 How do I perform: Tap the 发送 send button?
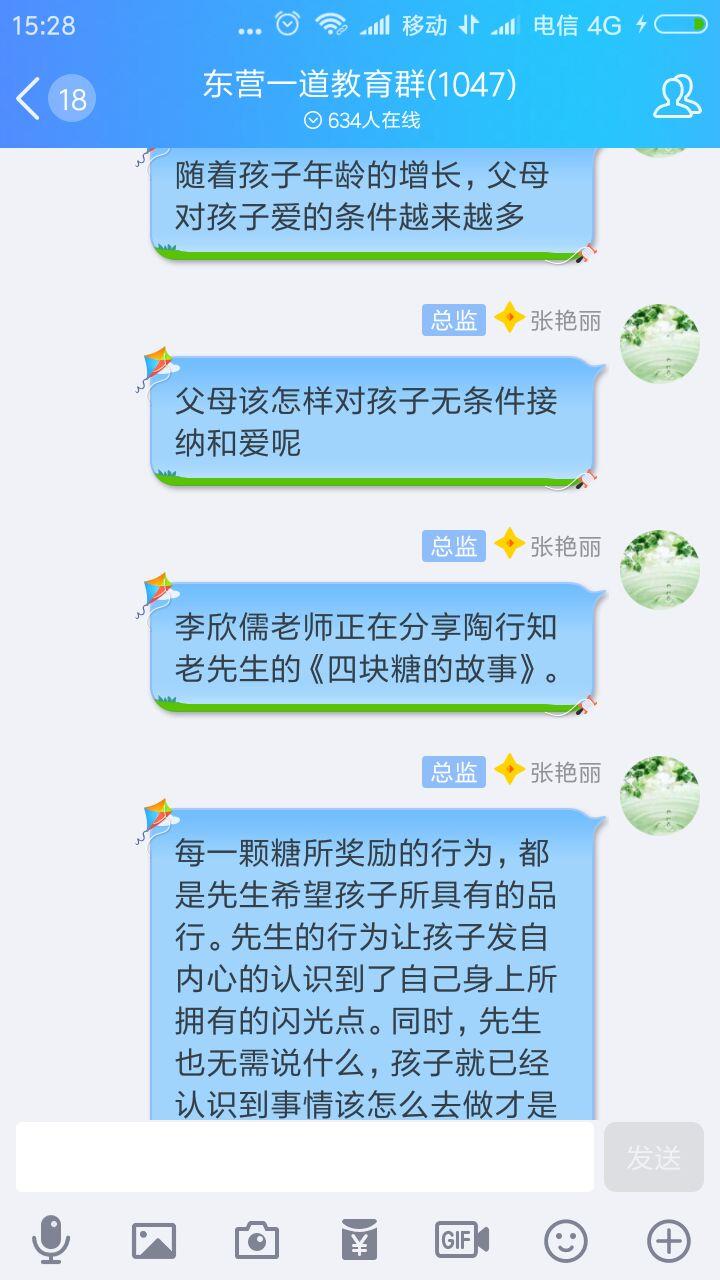[x=654, y=1157]
